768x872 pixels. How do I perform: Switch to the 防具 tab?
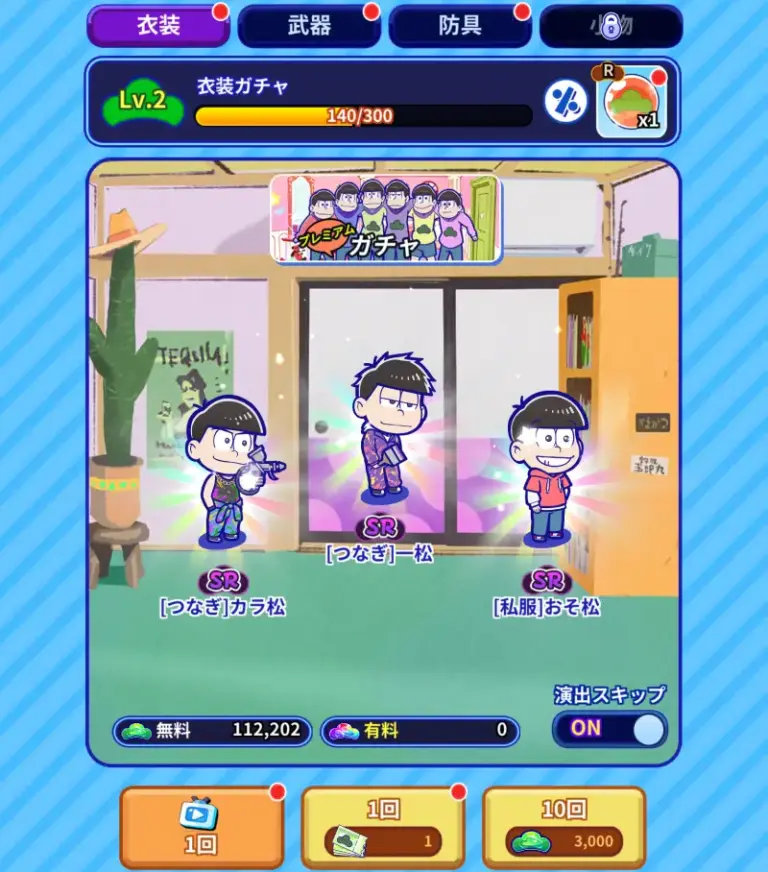pos(460,26)
